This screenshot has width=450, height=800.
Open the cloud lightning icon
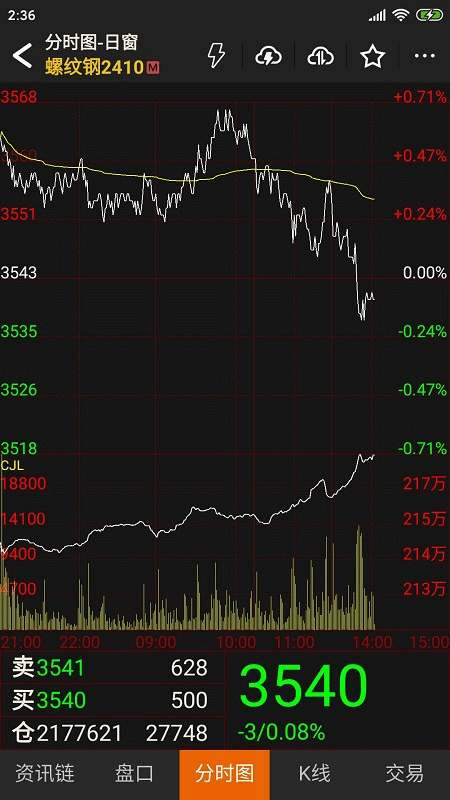[268, 56]
